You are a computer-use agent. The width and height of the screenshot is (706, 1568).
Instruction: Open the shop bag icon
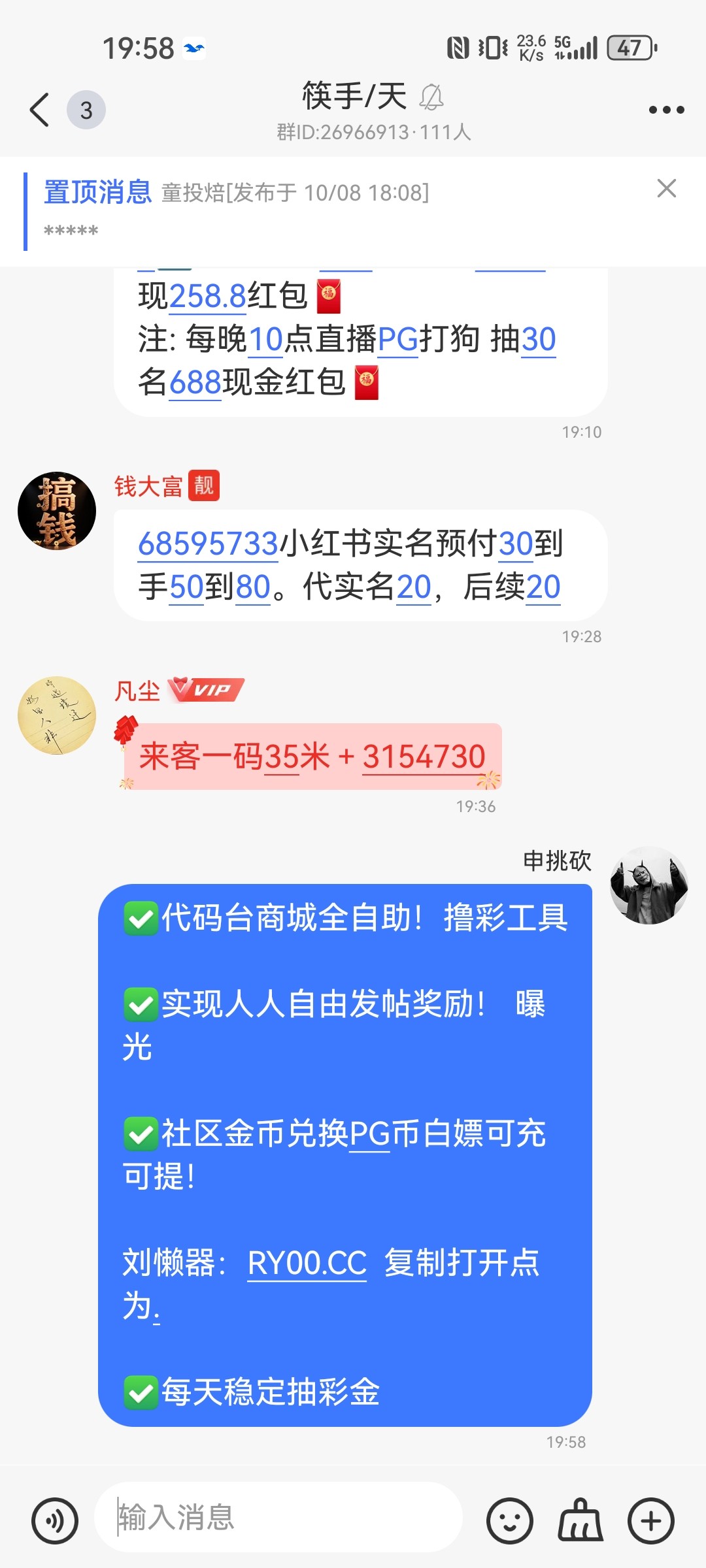point(580,1521)
